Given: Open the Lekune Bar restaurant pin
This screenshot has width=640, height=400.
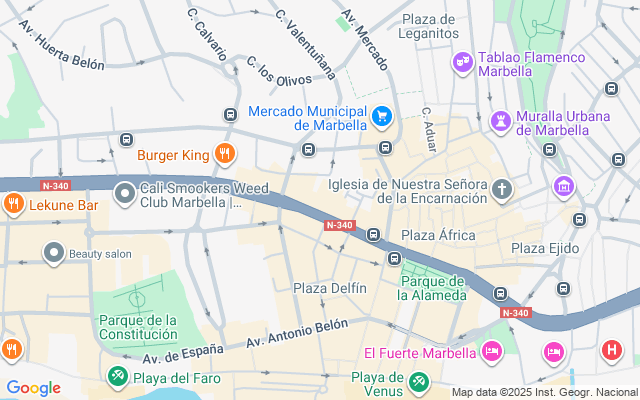Looking at the screenshot, I should 13,205.
